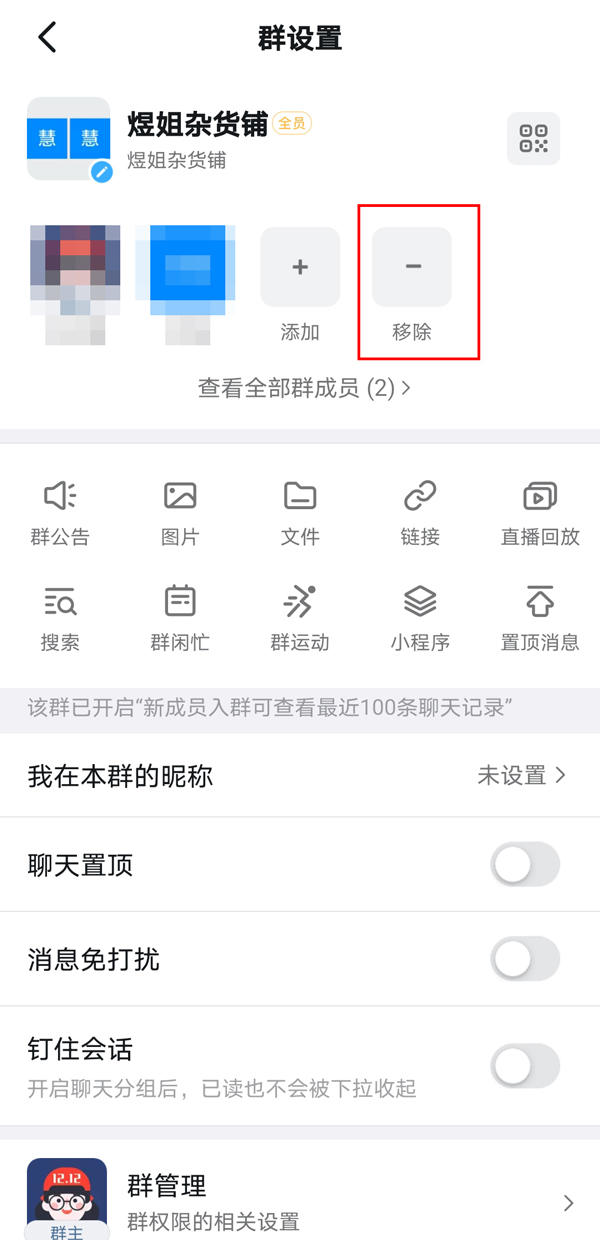Screen dimensions: 600x1240
Task: Open 搜索 in group
Action: coord(60,618)
